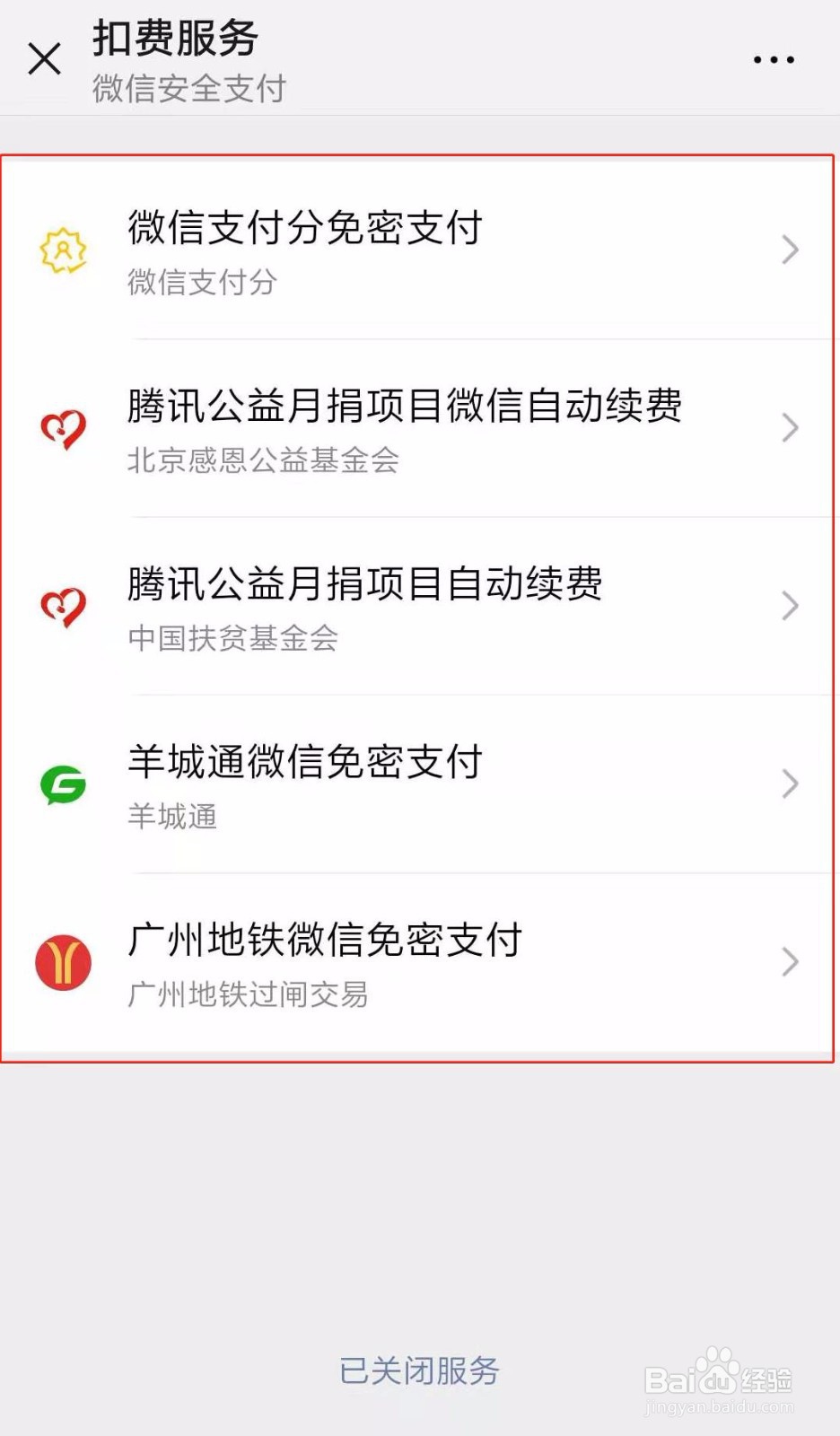Select the green 羊城通 service icon

click(61, 783)
